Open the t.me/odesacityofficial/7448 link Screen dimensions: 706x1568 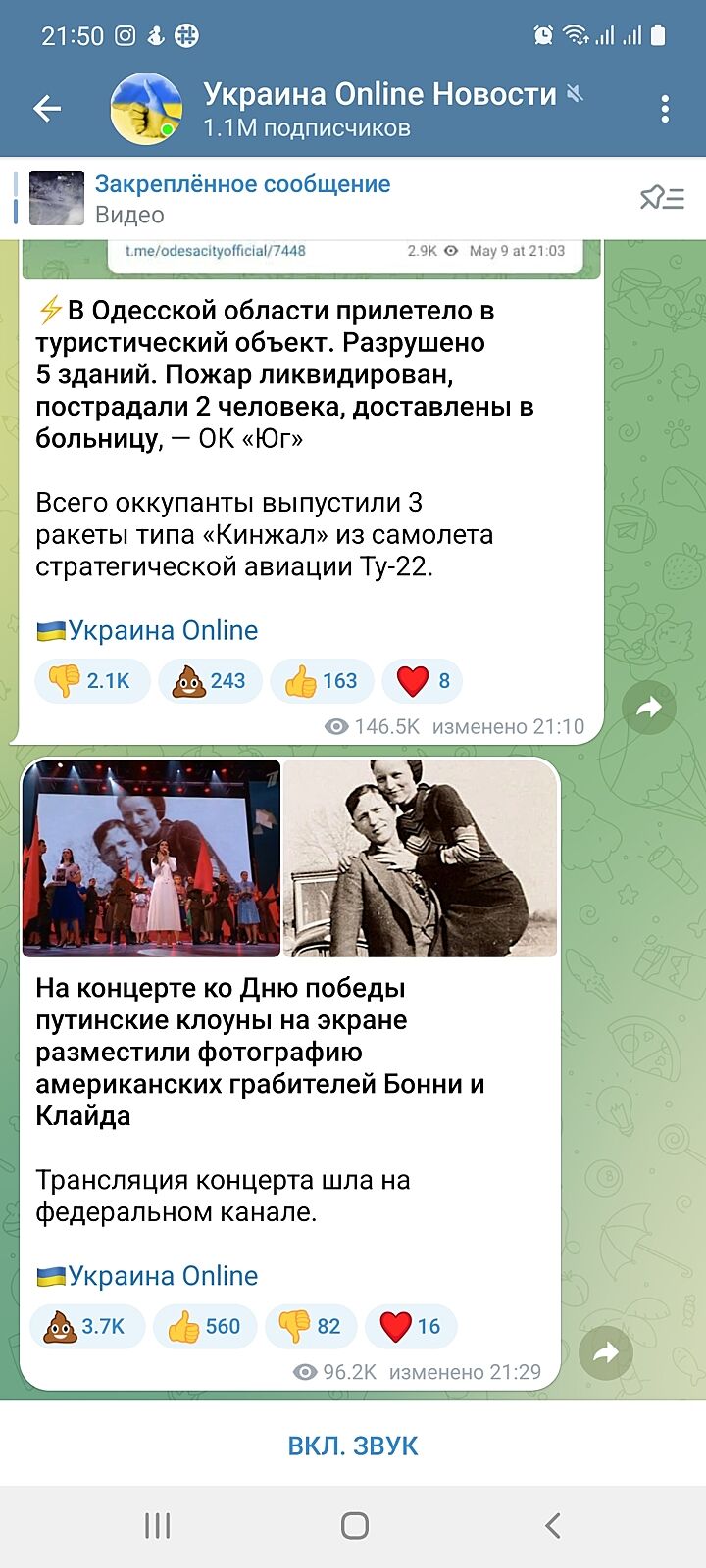(216, 251)
